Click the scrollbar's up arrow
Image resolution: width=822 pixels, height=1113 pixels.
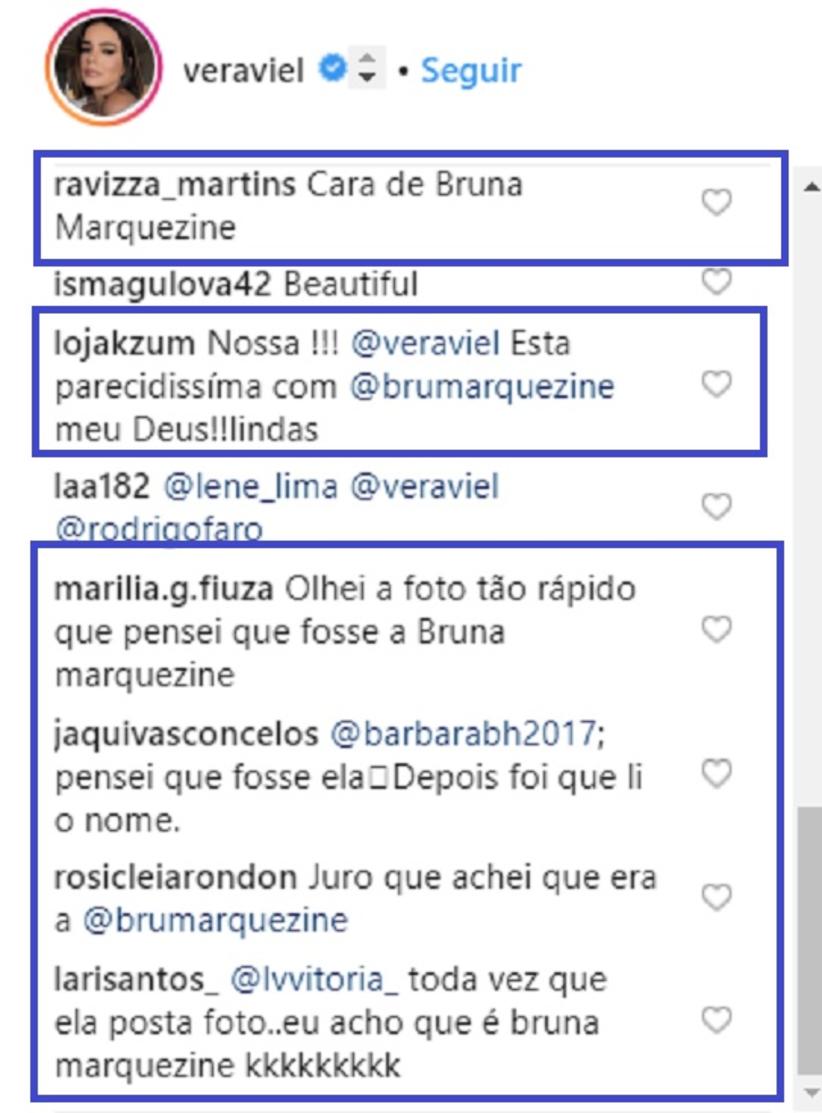810,186
